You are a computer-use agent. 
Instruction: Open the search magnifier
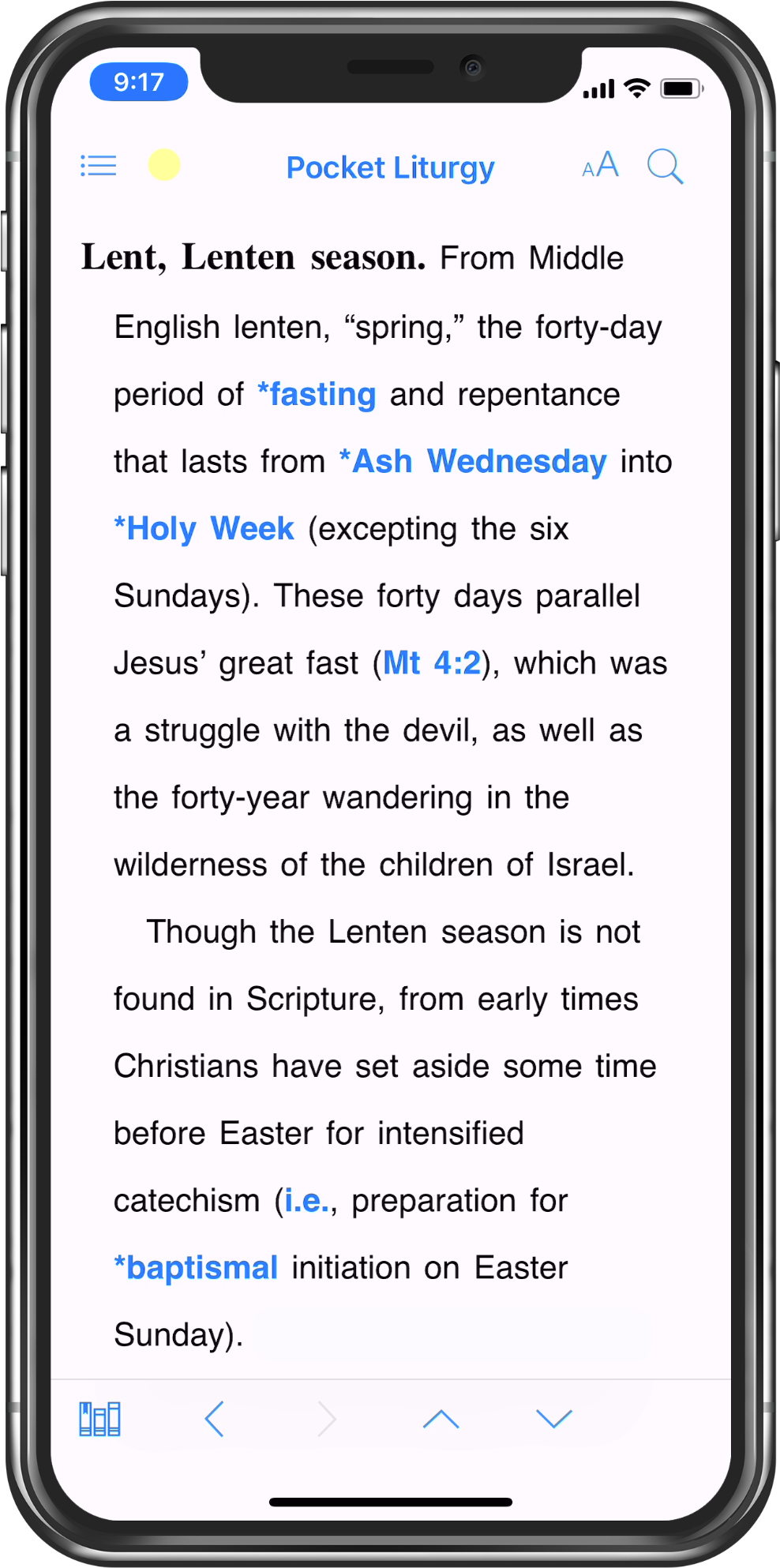(665, 167)
